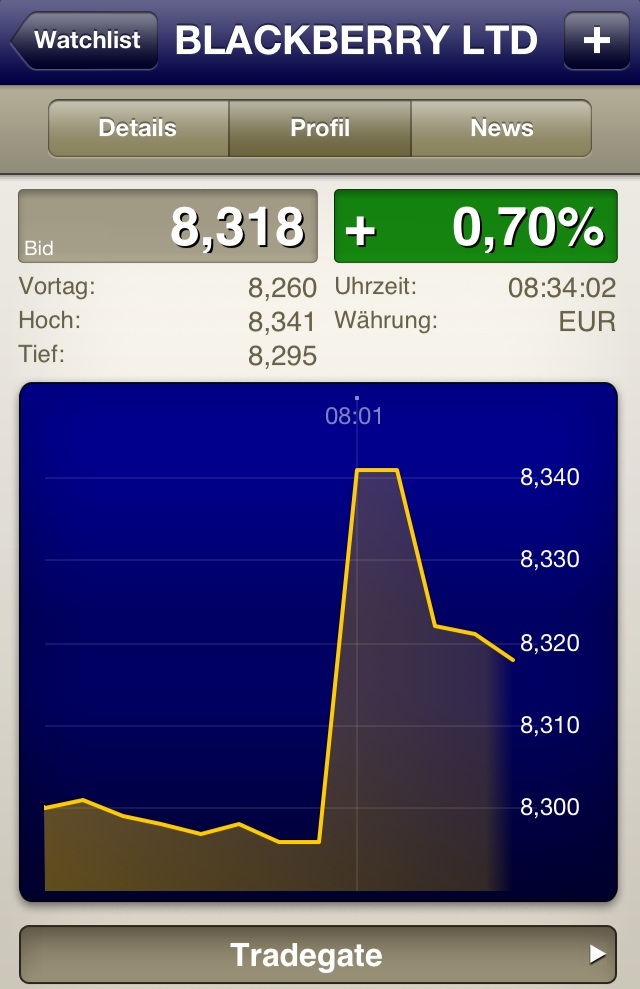Open the price chart
The image size is (640, 989).
[x=318, y=641]
